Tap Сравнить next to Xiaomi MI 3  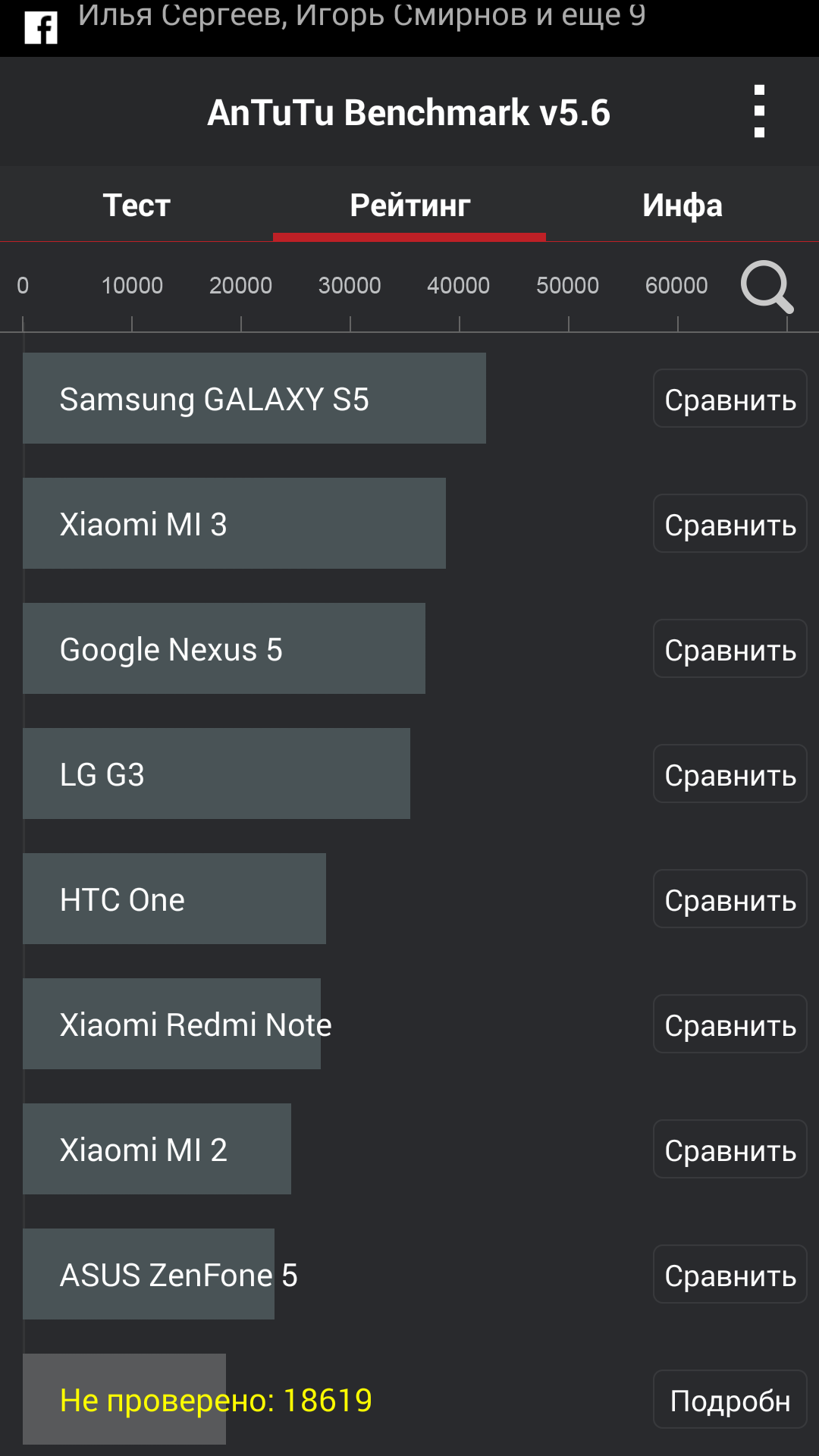pyautogui.click(x=730, y=524)
